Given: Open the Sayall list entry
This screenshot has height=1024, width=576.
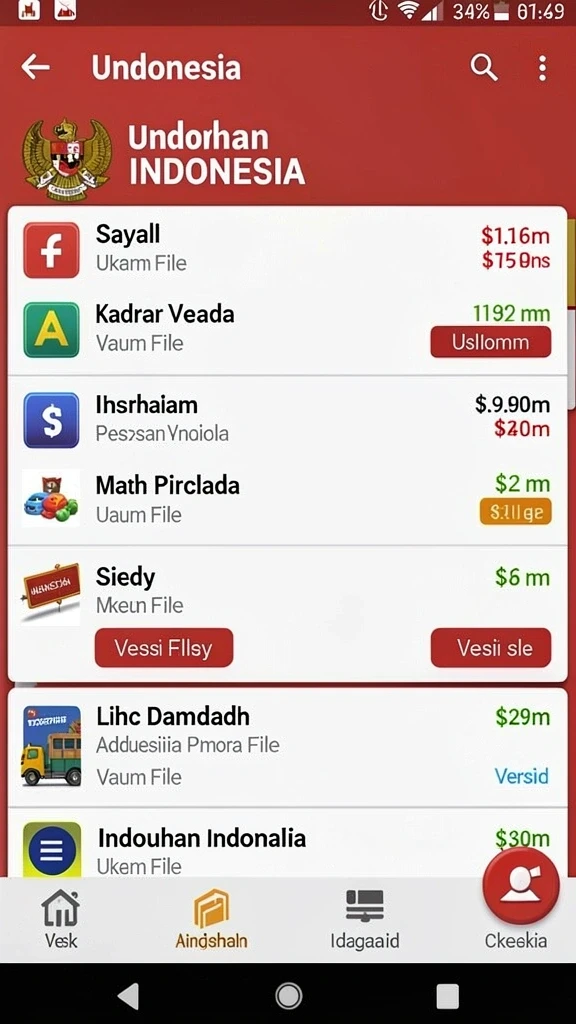Looking at the screenshot, I should 287,249.
